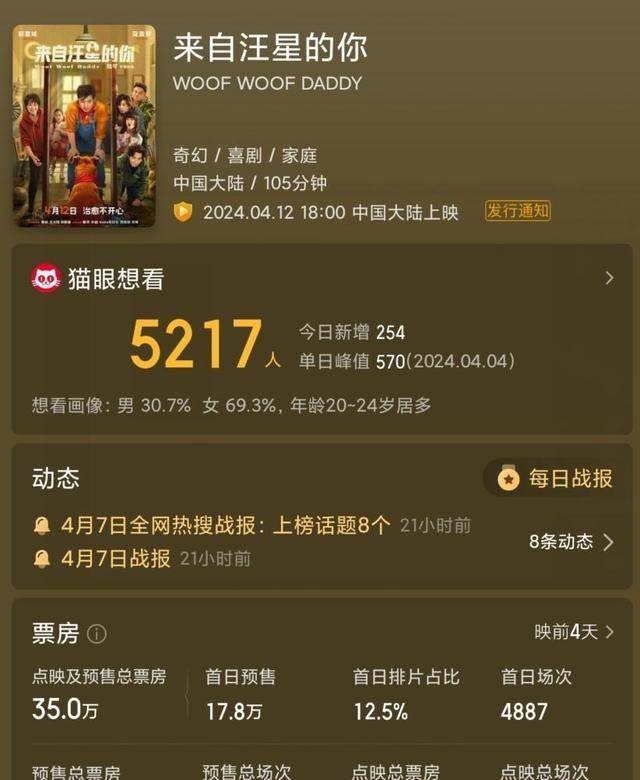
Task: Open 映前4天 box office details
Action: pos(574,632)
